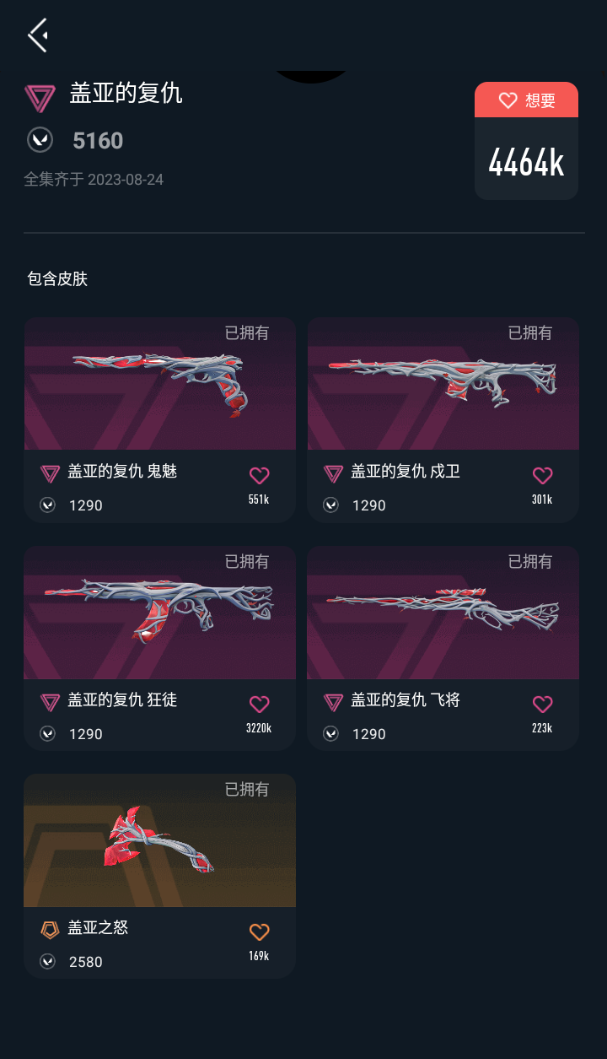Like the 盖亚的复仇 戍卫 skin
Image resolution: width=607 pixels, height=1059 pixels.
click(542, 475)
